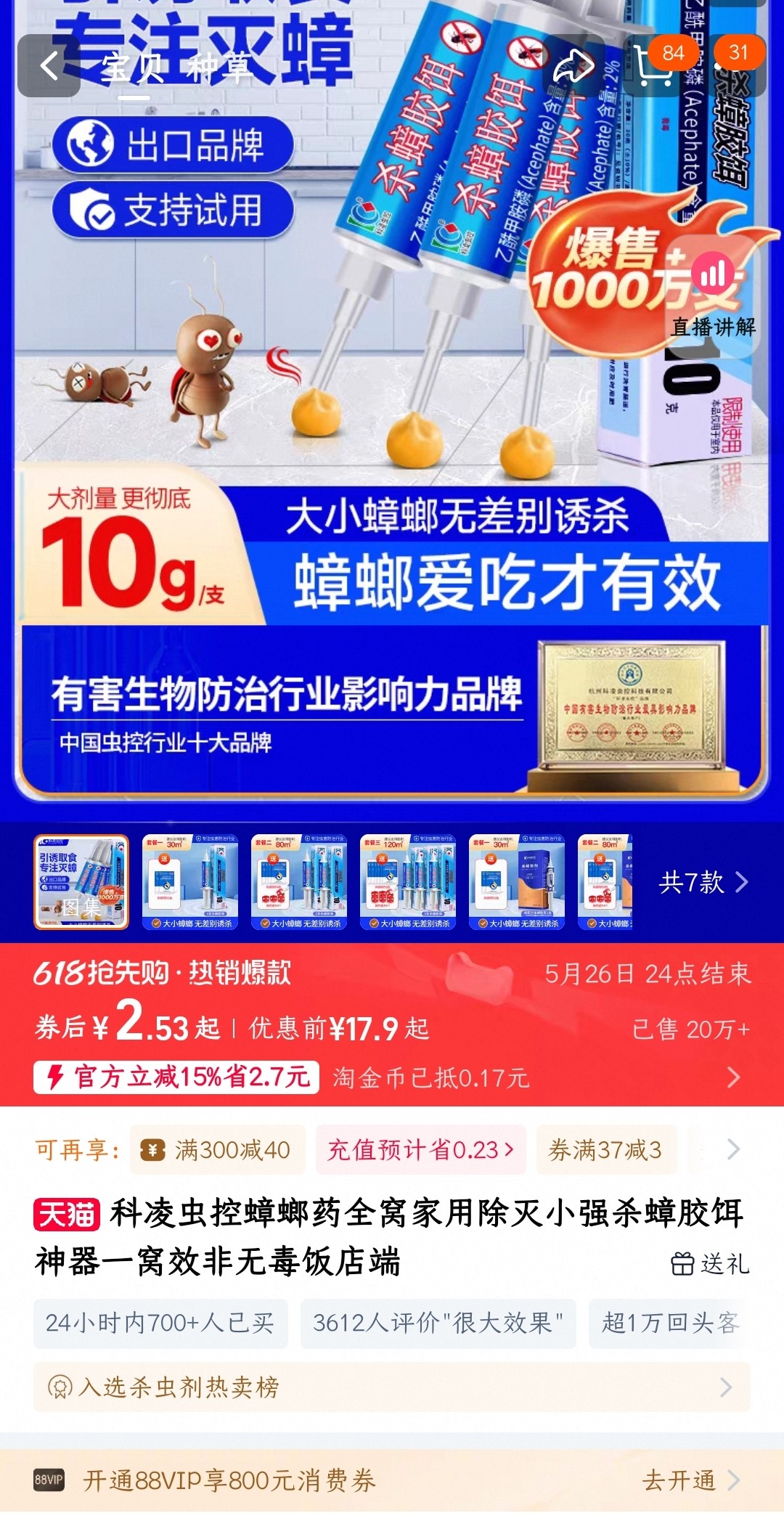Share this cockroach bait product

[573, 67]
